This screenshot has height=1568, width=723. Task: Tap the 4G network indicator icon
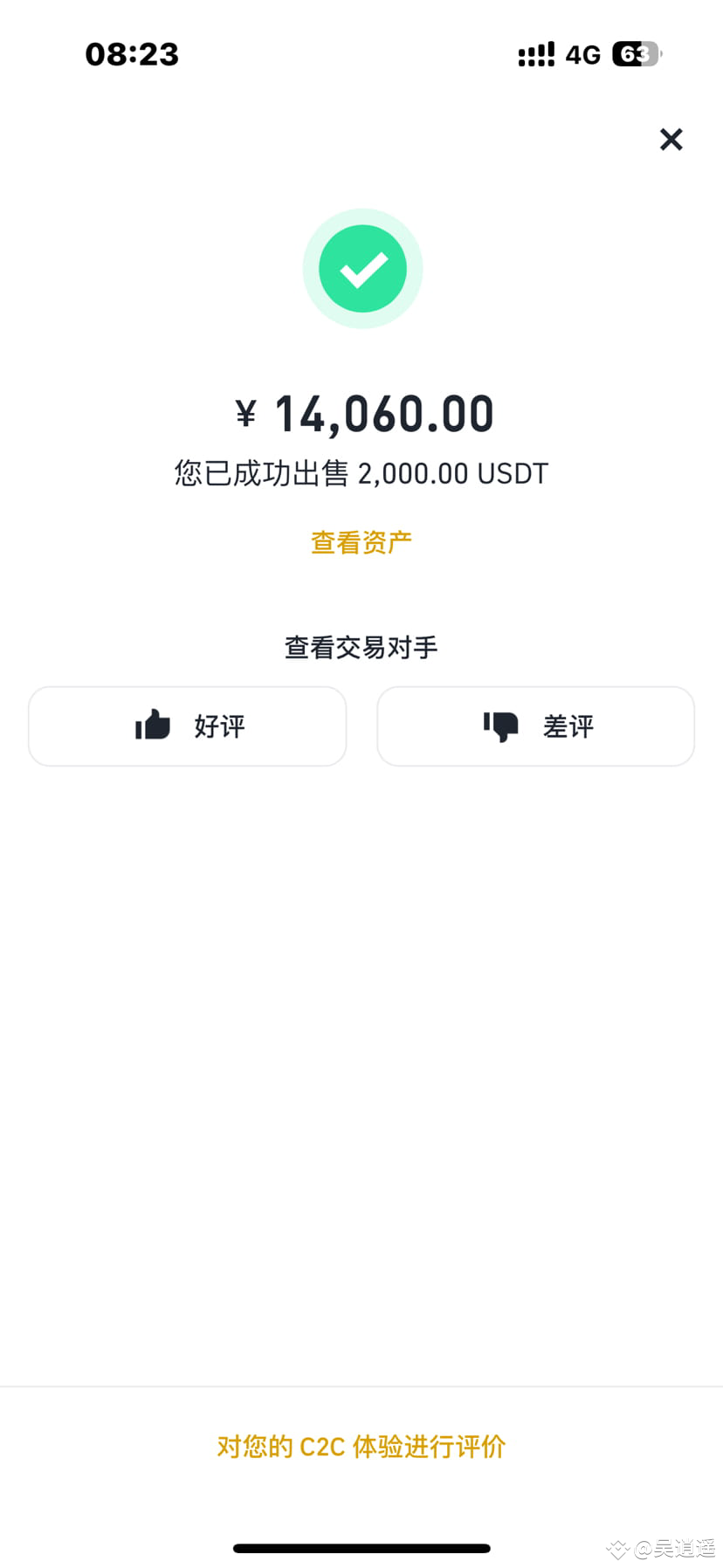pos(583,54)
